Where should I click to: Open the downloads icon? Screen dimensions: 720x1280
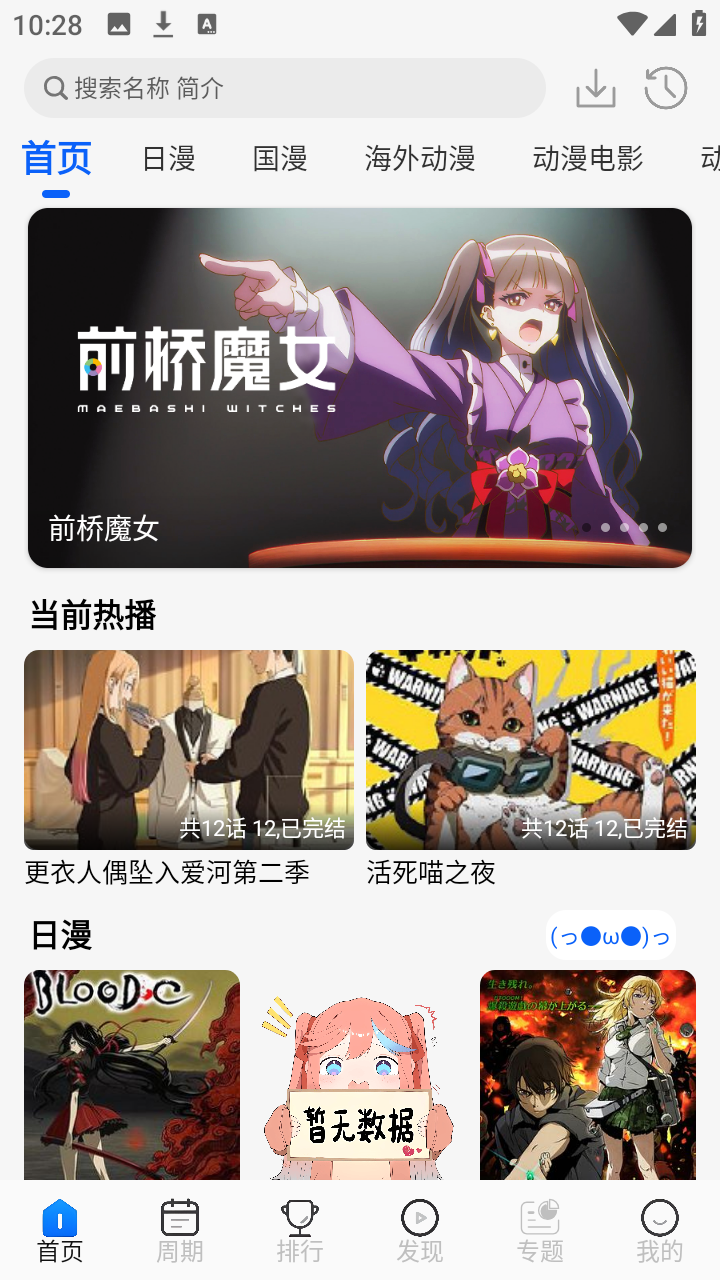tap(596, 88)
